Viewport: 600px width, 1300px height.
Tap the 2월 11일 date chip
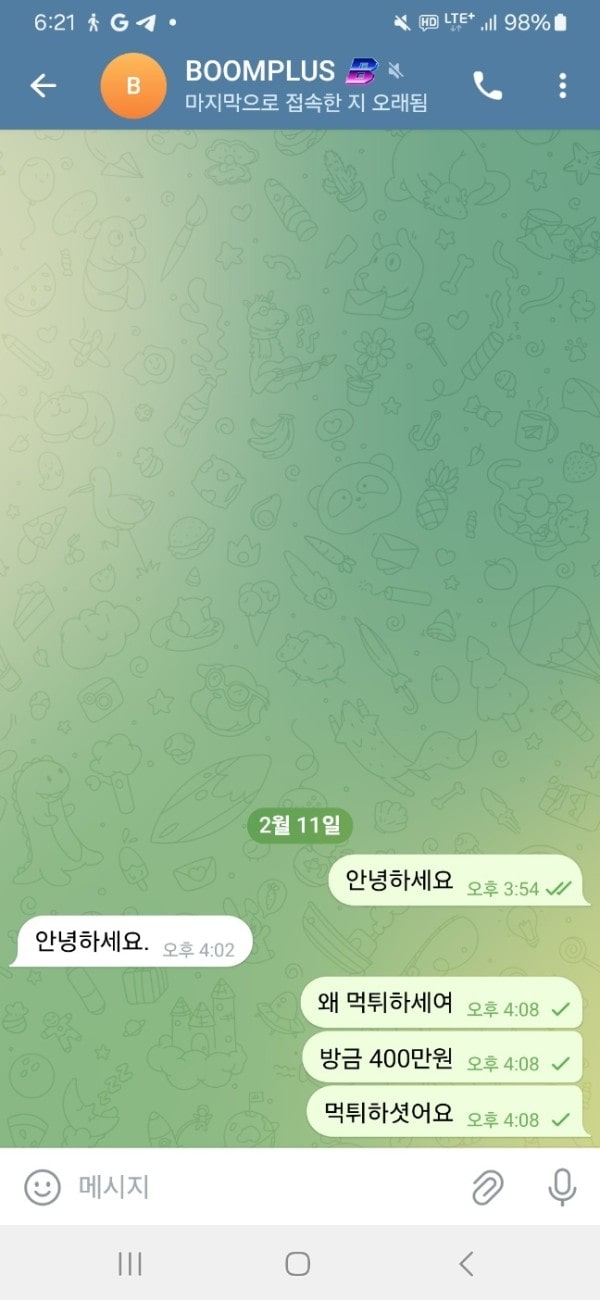click(299, 826)
